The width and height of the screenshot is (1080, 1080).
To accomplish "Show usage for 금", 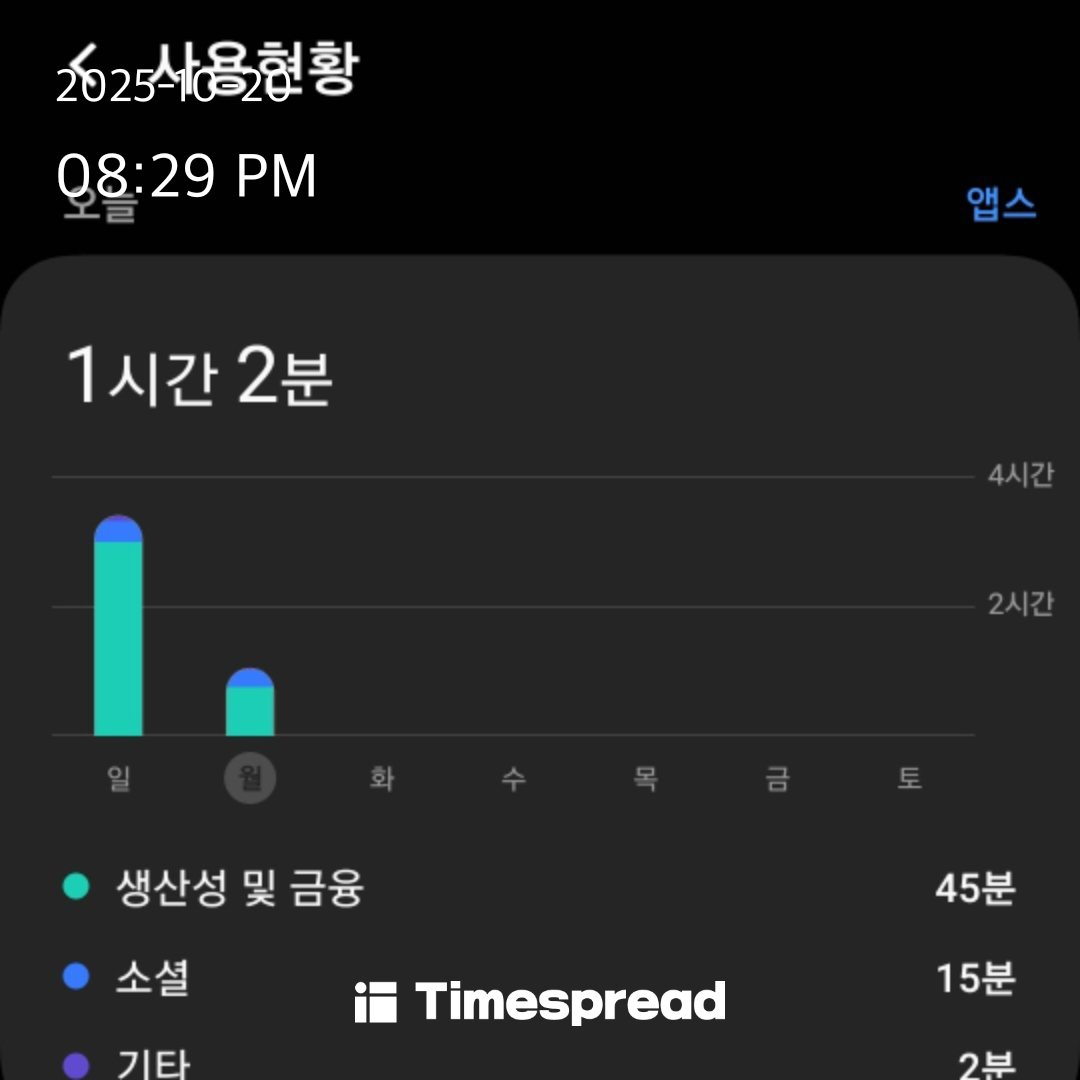I will point(778,778).
